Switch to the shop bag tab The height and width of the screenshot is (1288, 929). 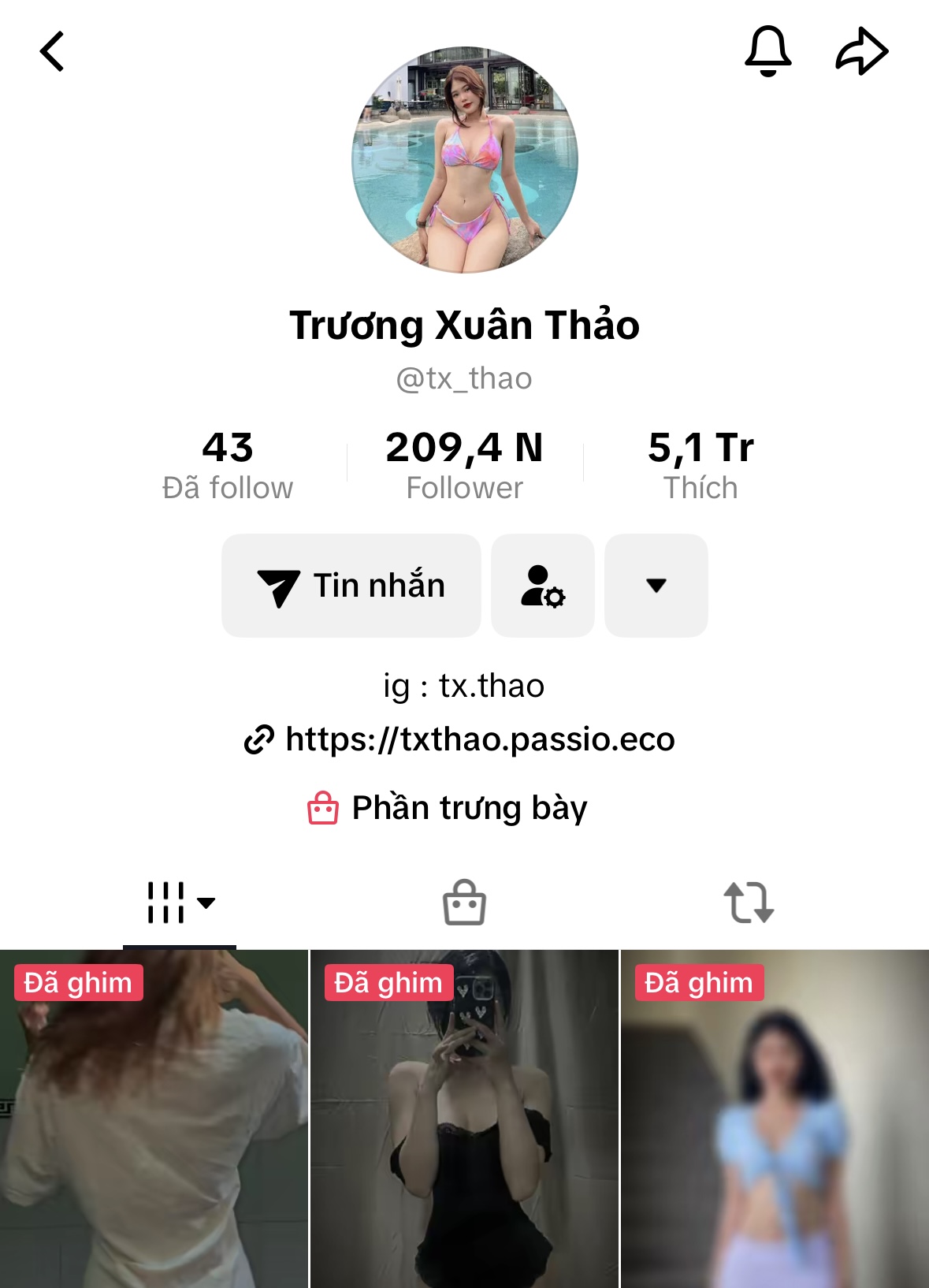(464, 903)
